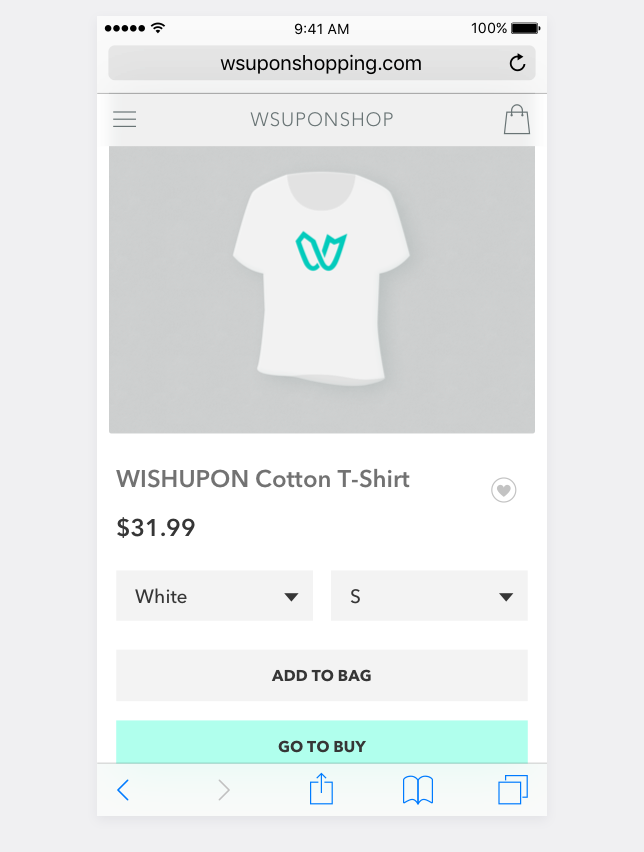644x852 pixels.
Task: Tap GO TO BUY button
Action: coord(322,743)
